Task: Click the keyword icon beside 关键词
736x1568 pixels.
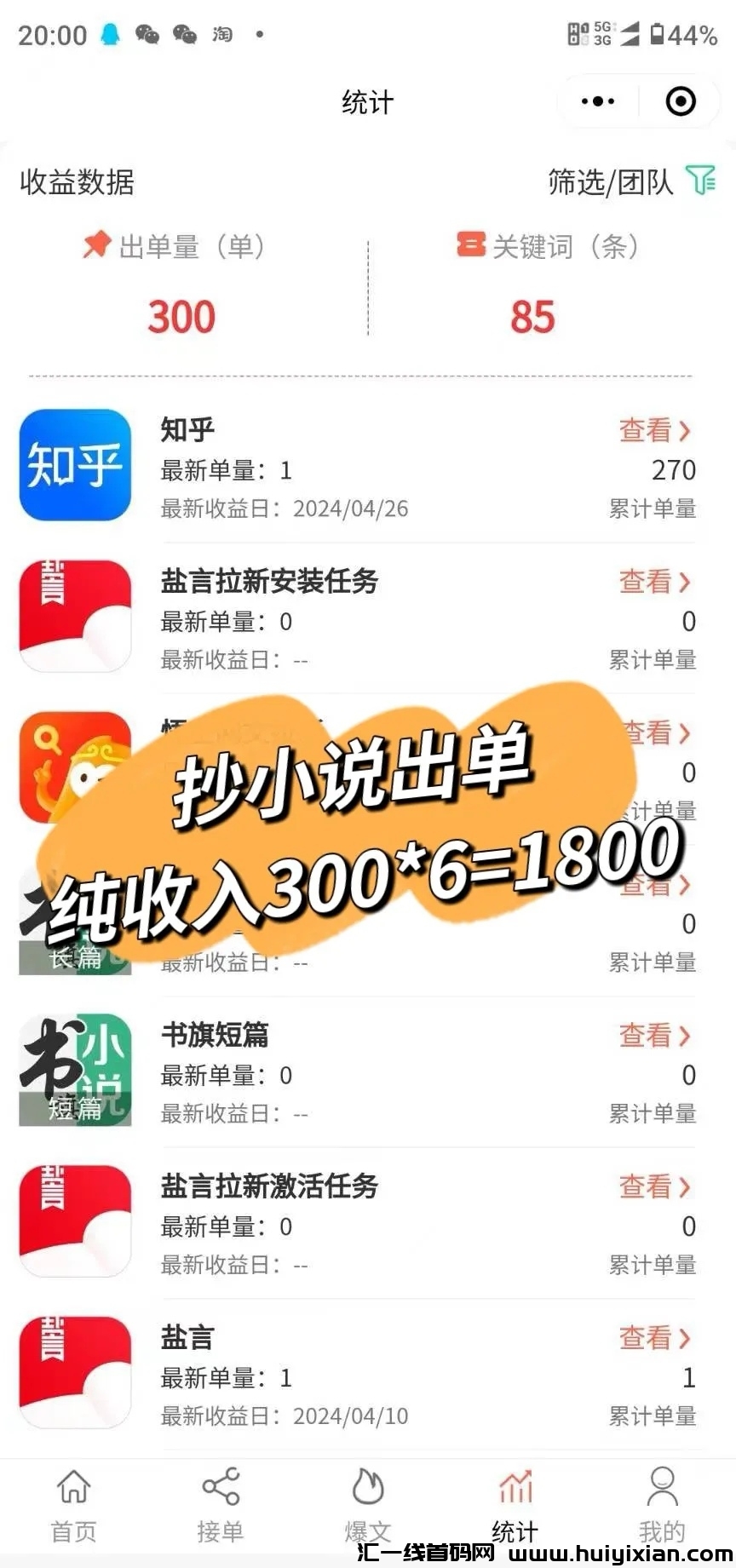Action: pyautogui.click(x=471, y=247)
